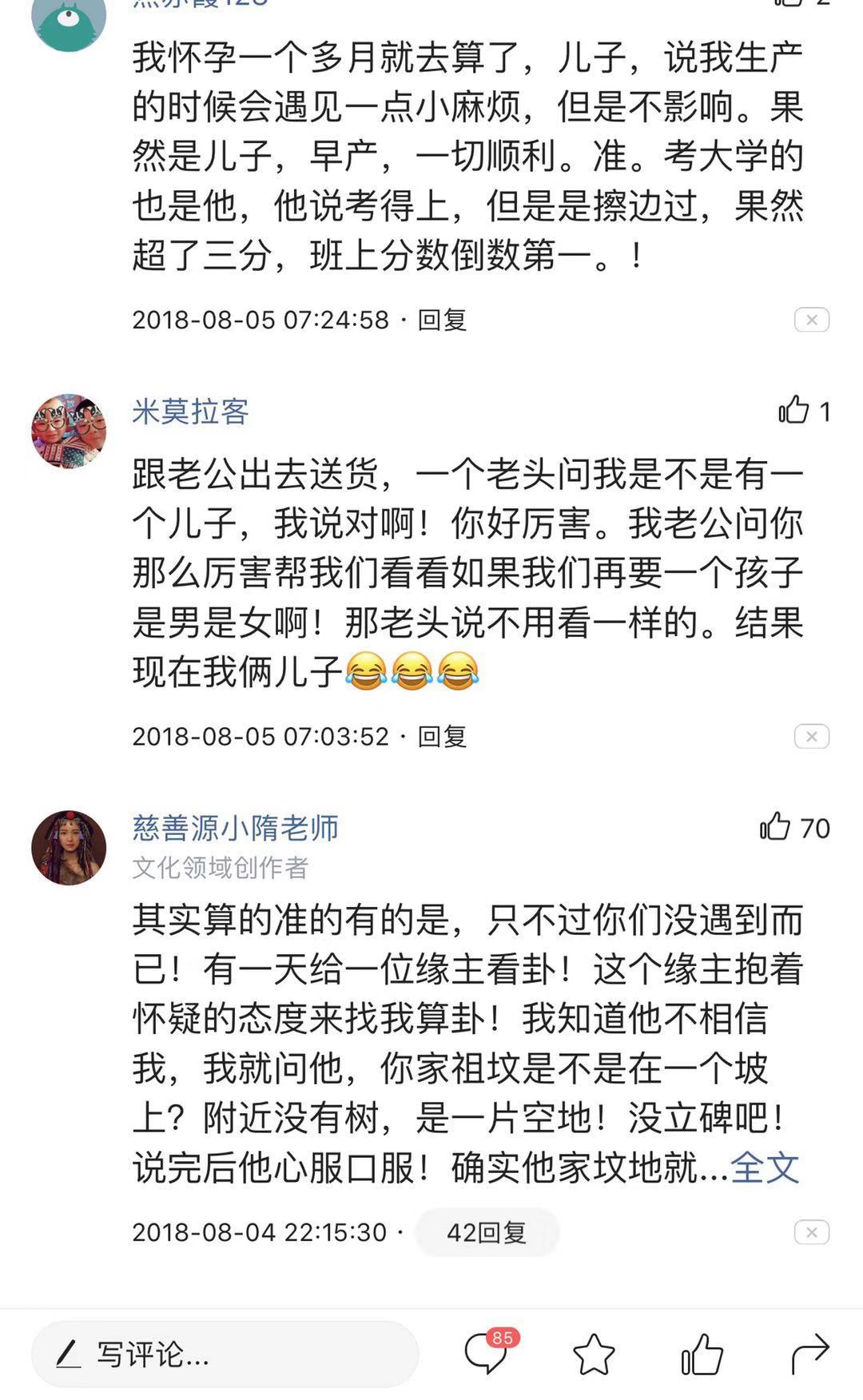The width and height of the screenshot is (863, 1400).
Task: Favorite this article with star icon
Action: click(594, 1354)
